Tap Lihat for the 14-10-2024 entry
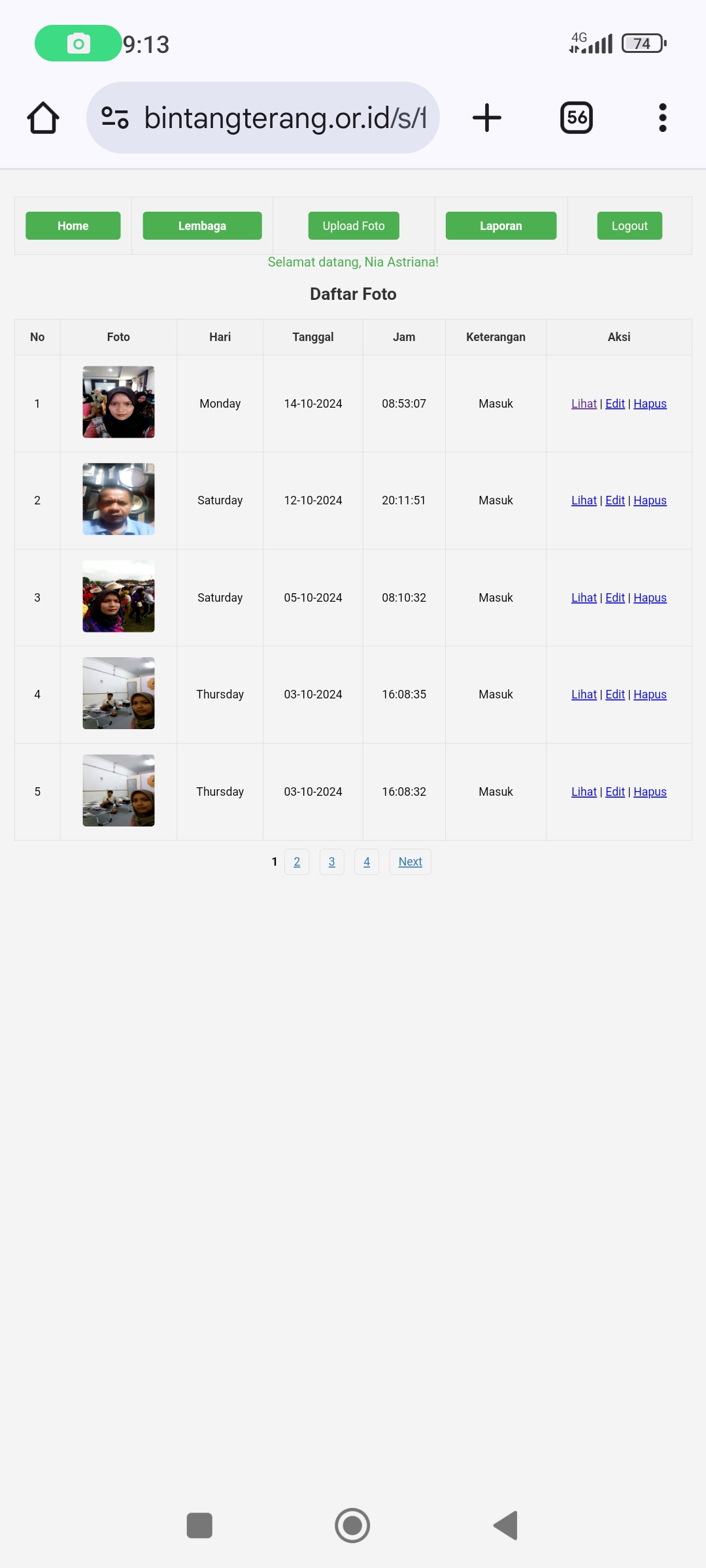Viewport: 706px width, 1568px height. [584, 404]
